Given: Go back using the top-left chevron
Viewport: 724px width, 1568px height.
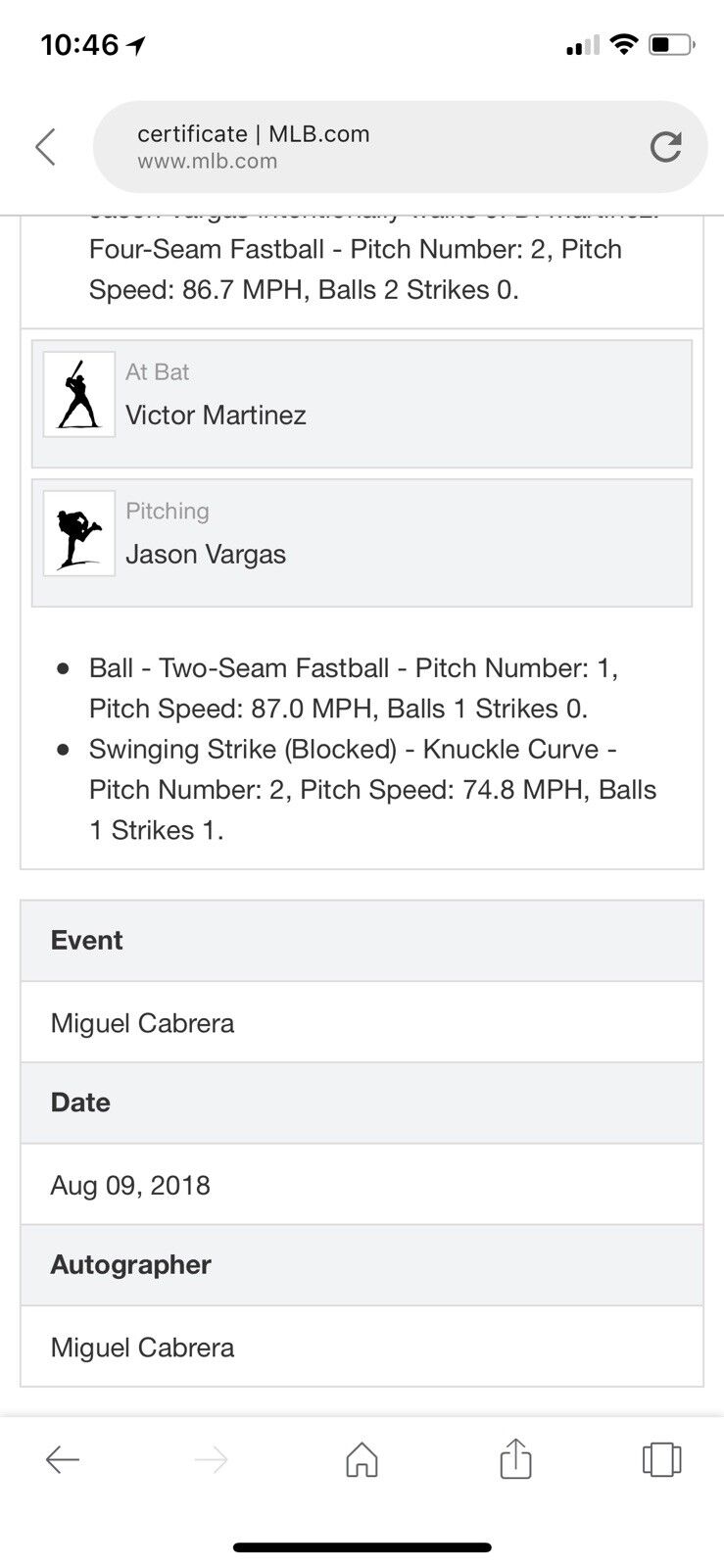Looking at the screenshot, I should point(45,147).
